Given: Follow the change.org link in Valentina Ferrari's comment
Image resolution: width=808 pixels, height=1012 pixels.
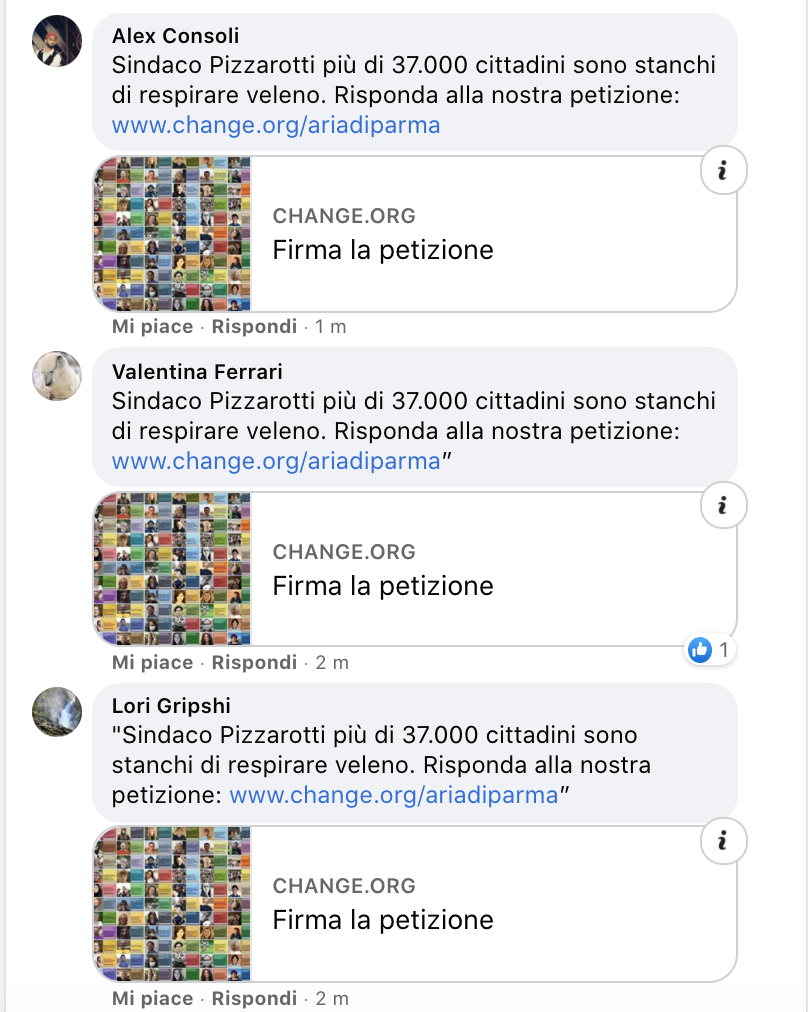Looking at the screenshot, I should [x=275, y=461].
